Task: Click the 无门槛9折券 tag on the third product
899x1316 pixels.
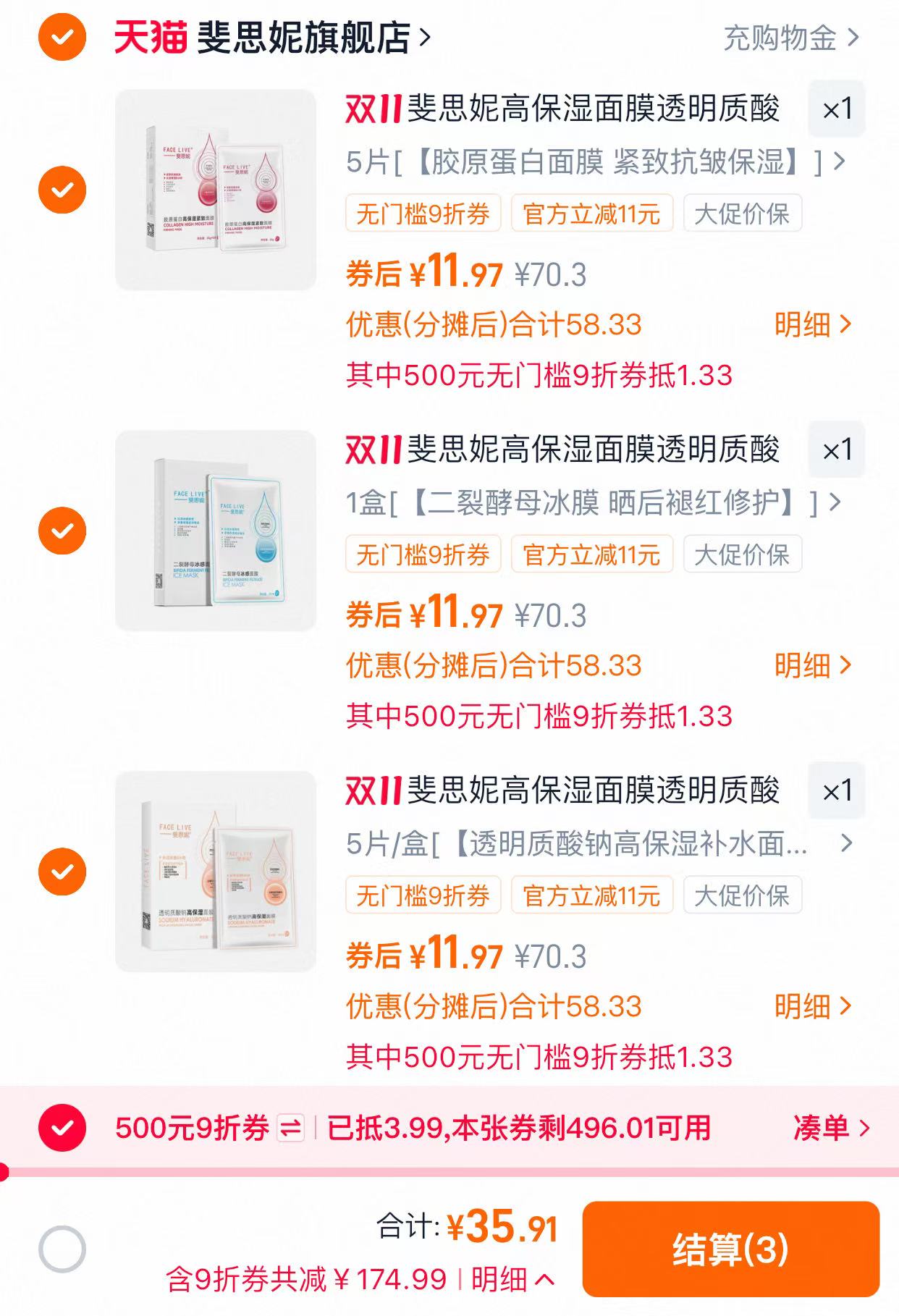Action: (423, 895)
